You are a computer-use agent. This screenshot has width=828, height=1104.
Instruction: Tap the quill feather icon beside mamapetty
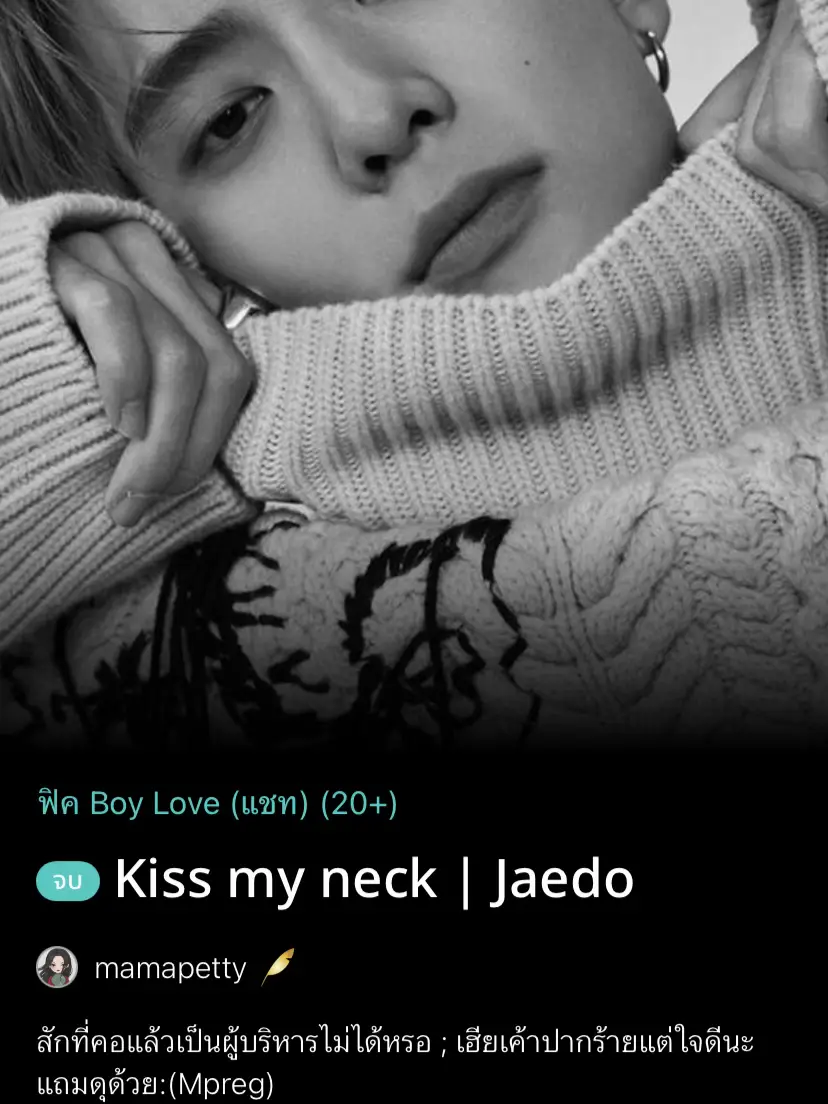coord(276,967)
